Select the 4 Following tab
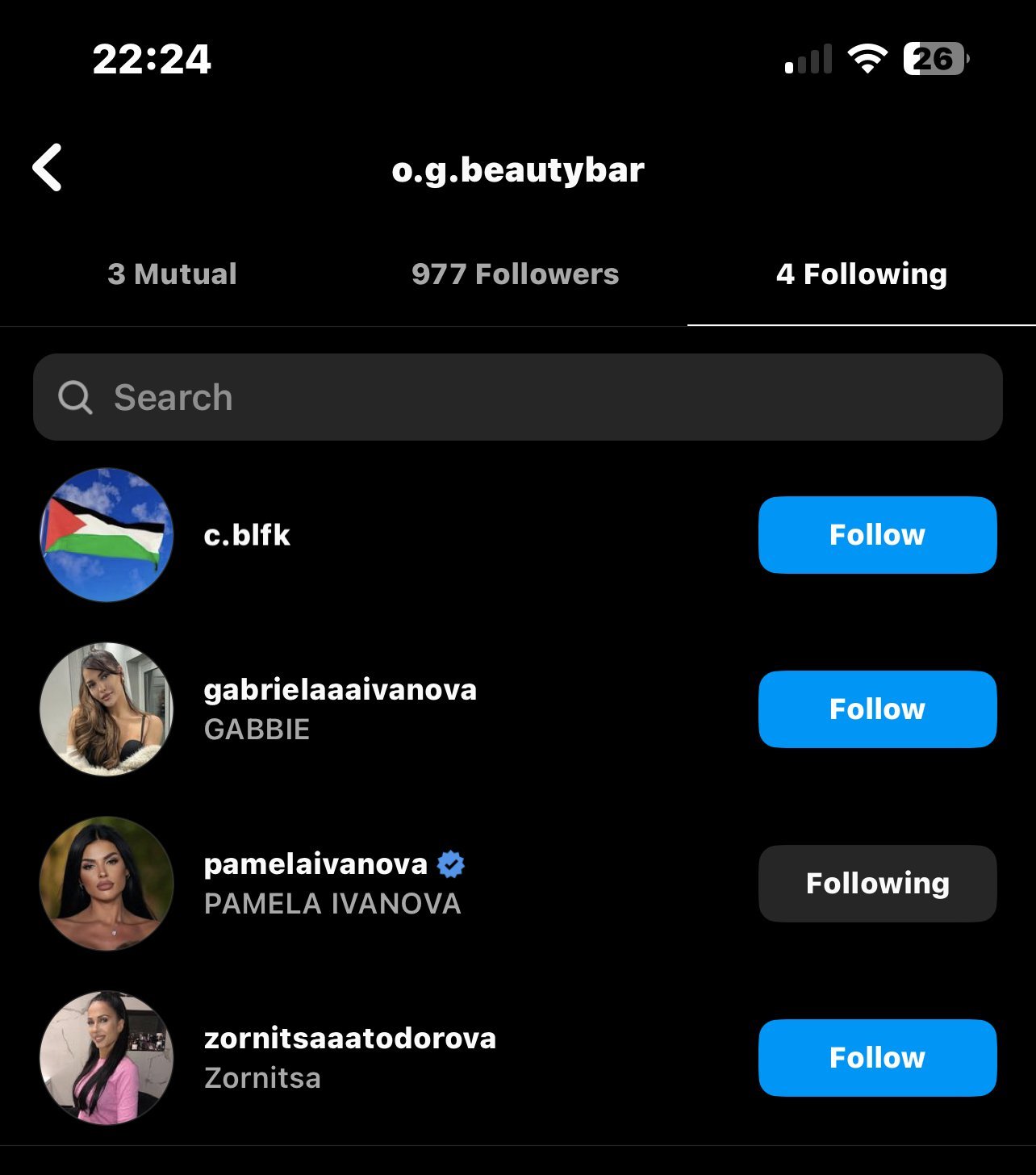Screen dimensions: 1036x1175 click(861, 274)
